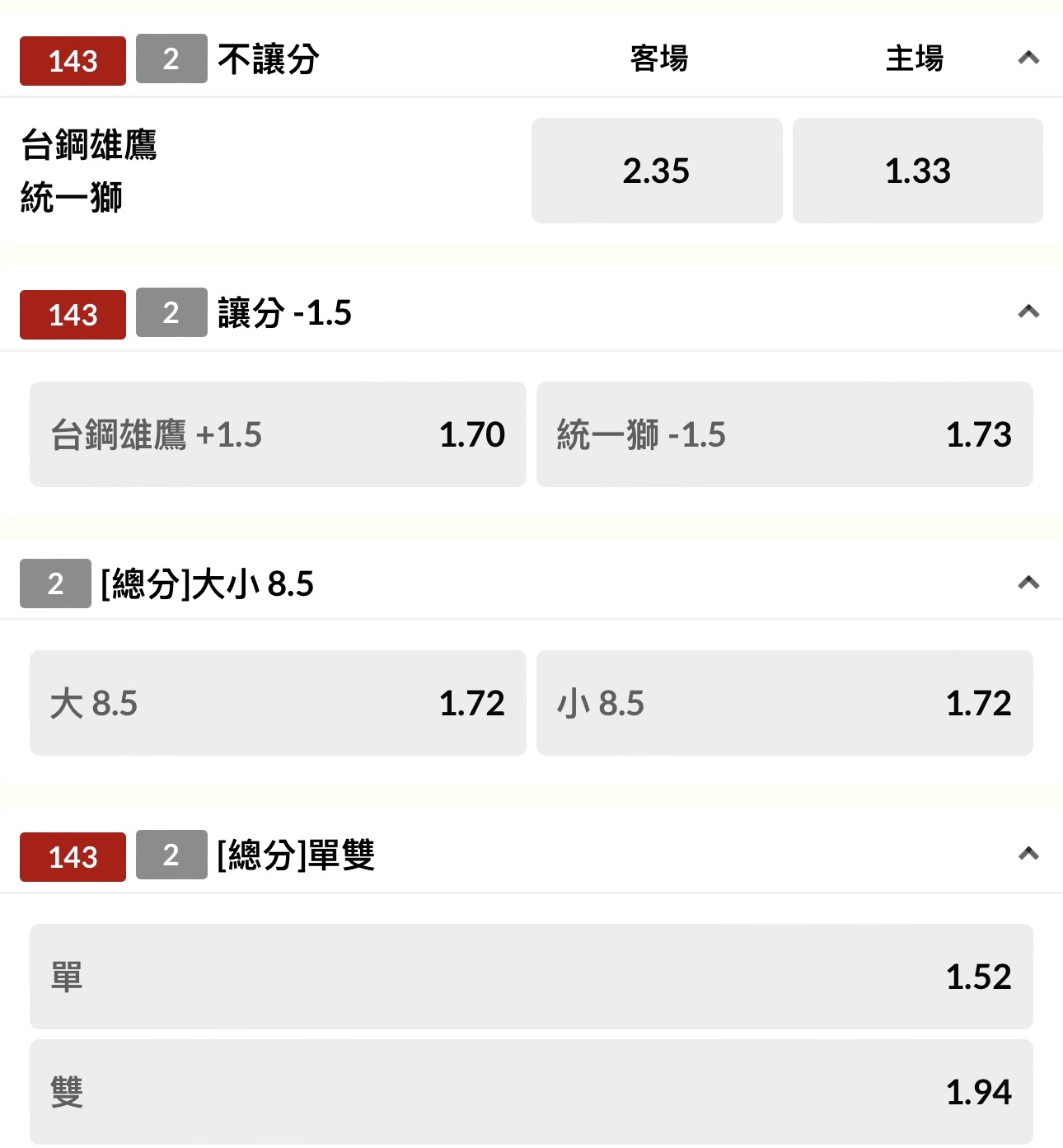Bet on 雙 at 1.94

pyautogui.click(x=531, y=1092)
